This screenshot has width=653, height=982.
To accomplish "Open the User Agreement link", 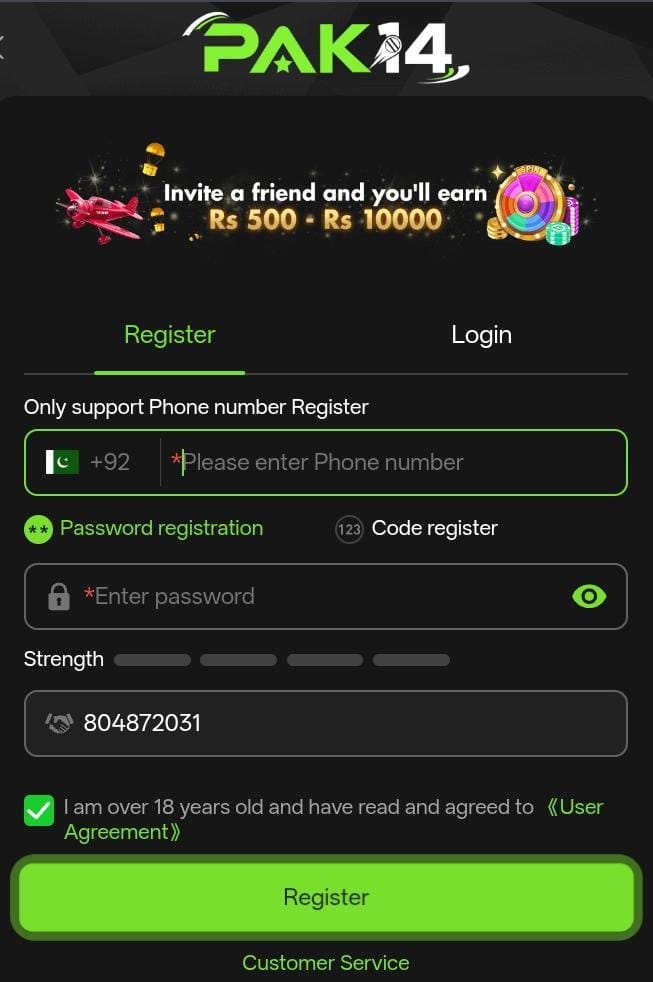I will (x=334, y=819).
